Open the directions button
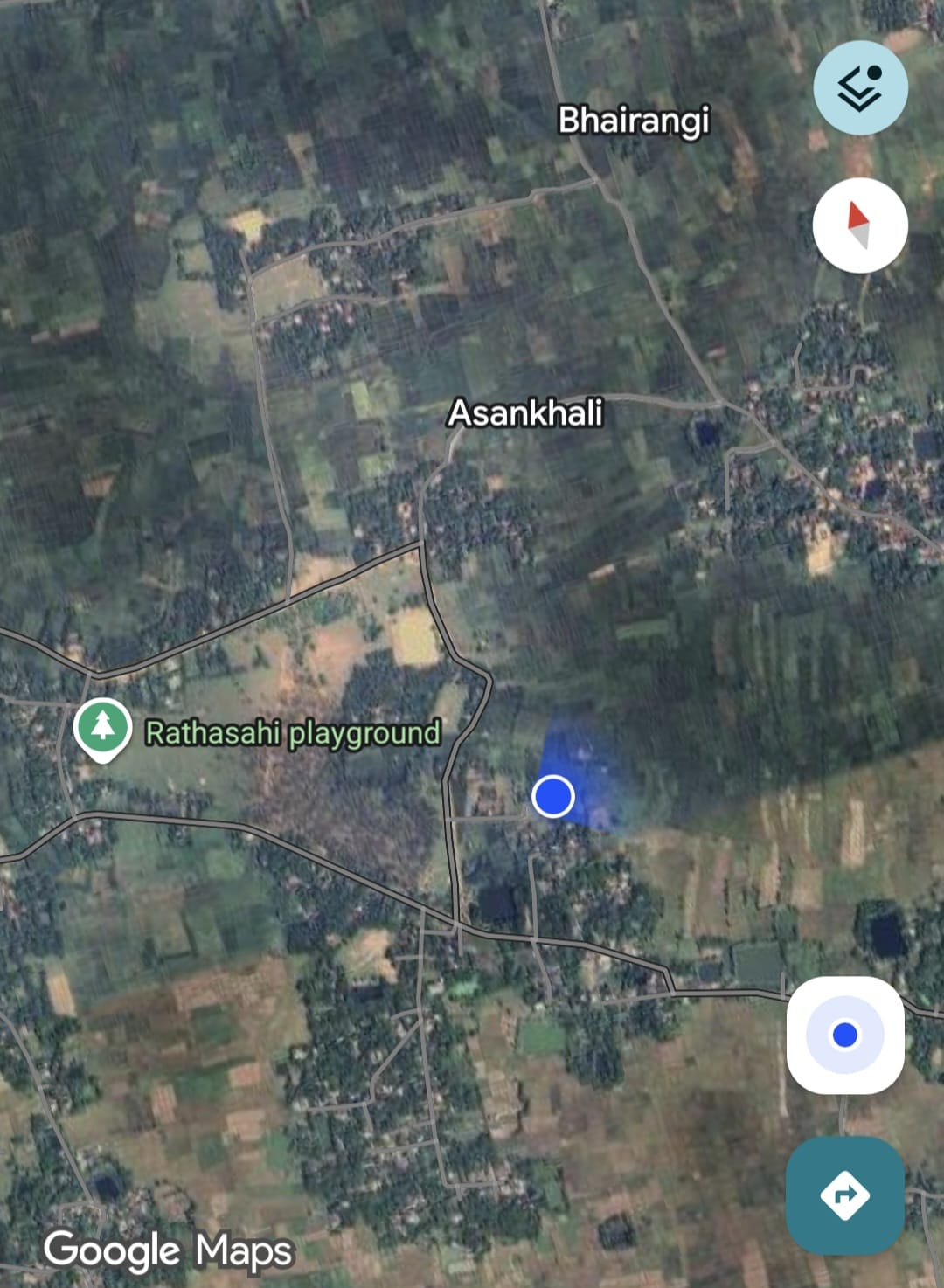The width and height of the screenshot is (944, 1288). coord(844,1195)
